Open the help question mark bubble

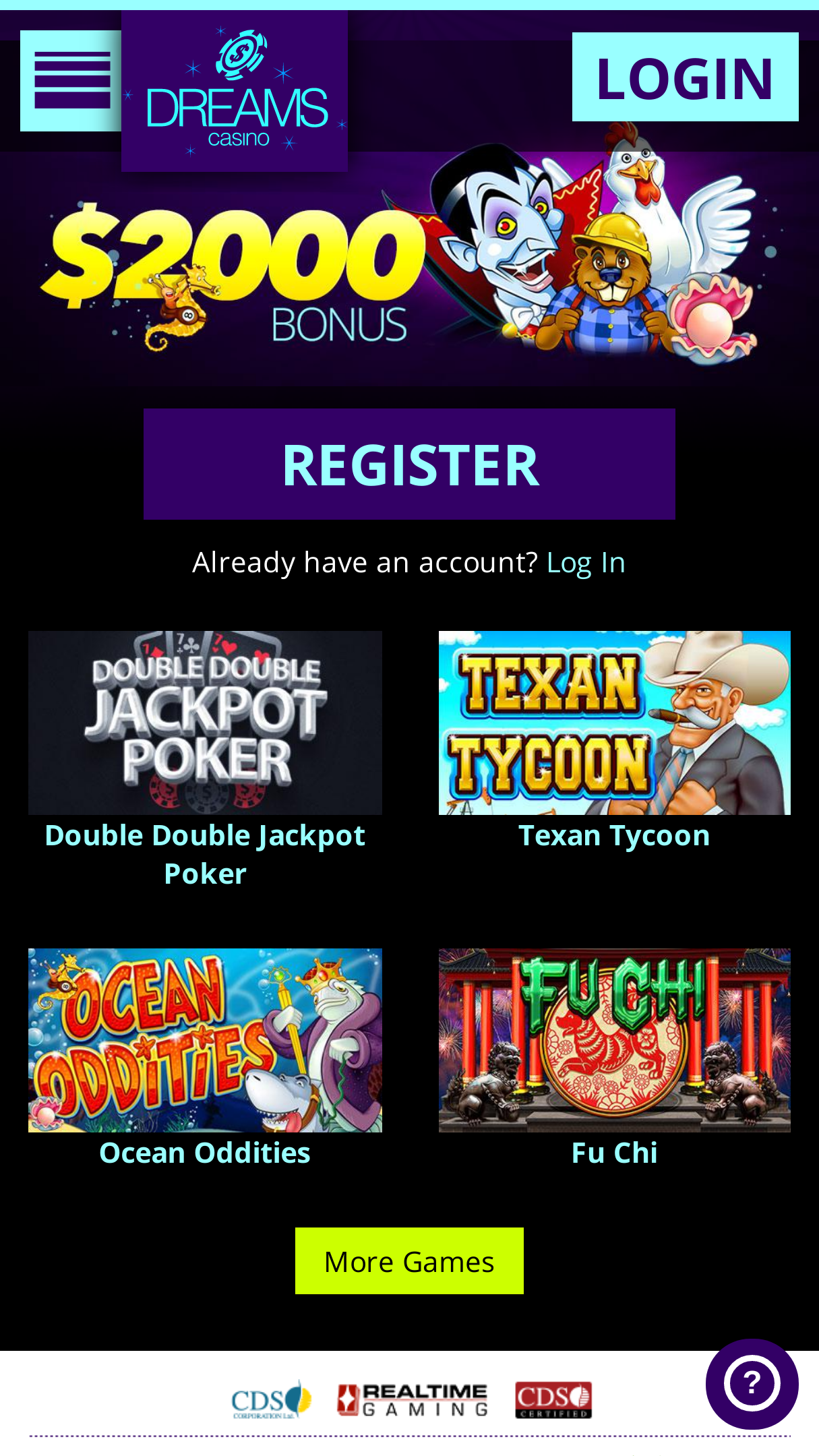752,1384
